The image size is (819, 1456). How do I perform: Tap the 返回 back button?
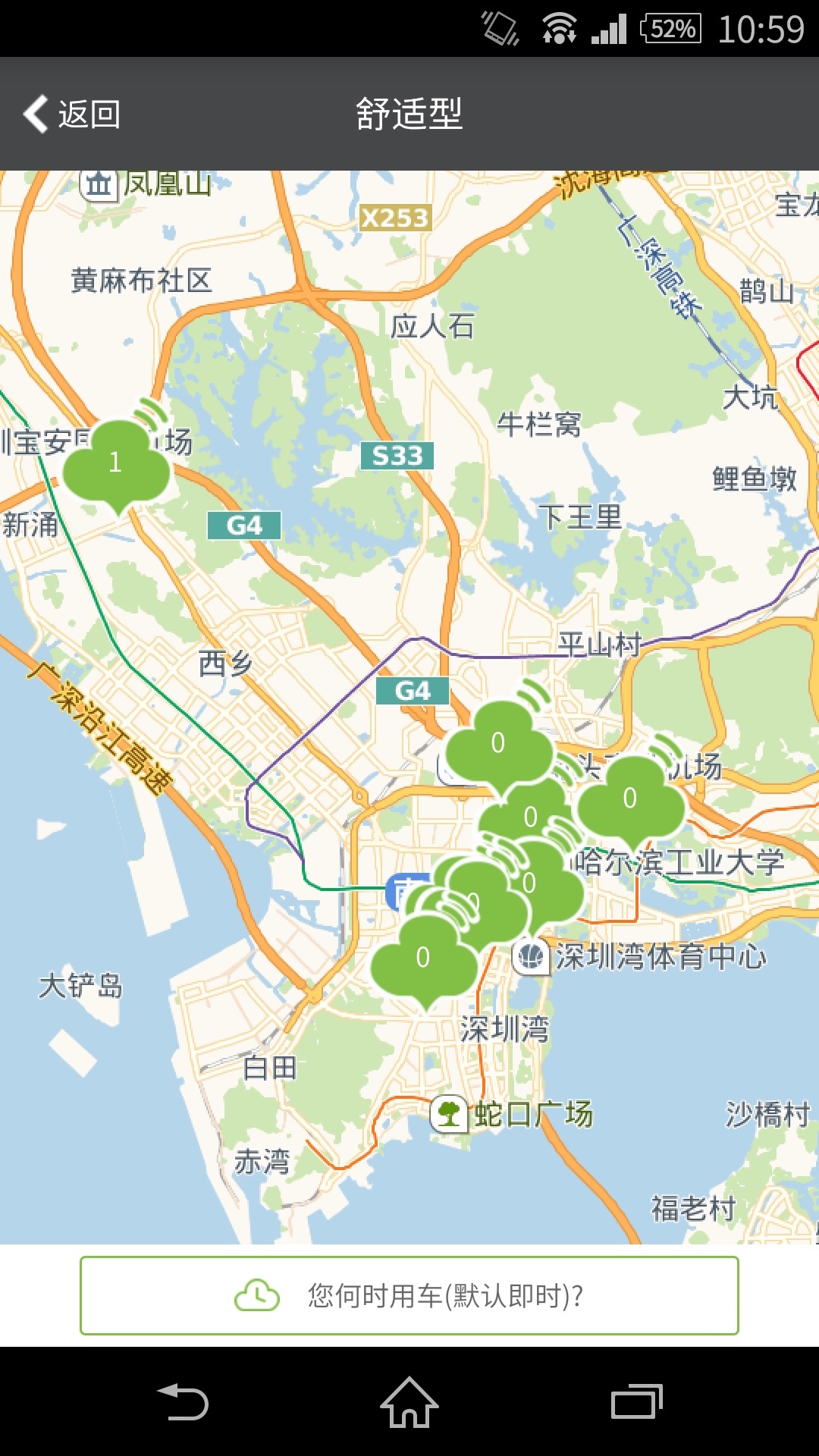72,115
